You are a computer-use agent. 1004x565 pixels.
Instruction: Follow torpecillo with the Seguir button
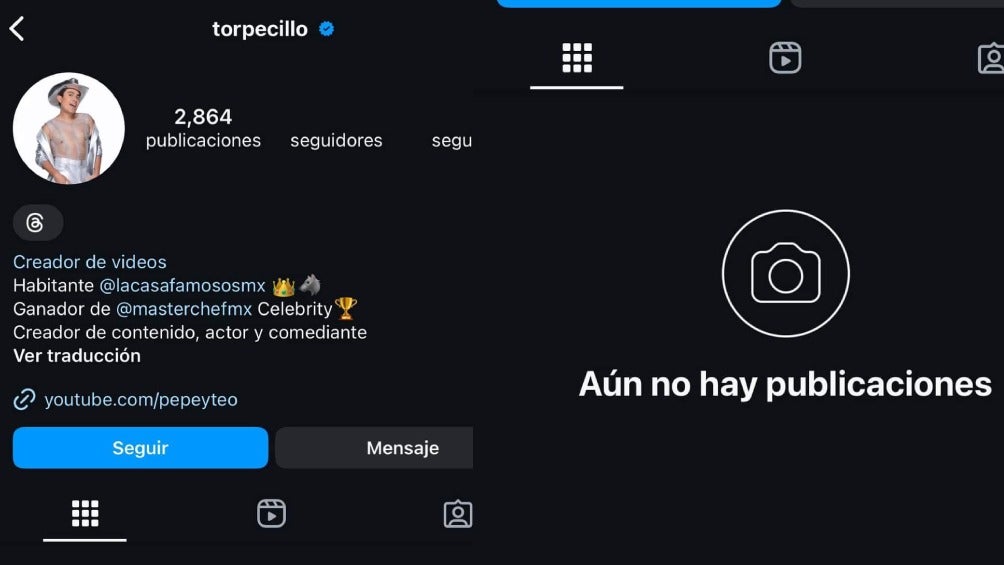click(140, 448)
